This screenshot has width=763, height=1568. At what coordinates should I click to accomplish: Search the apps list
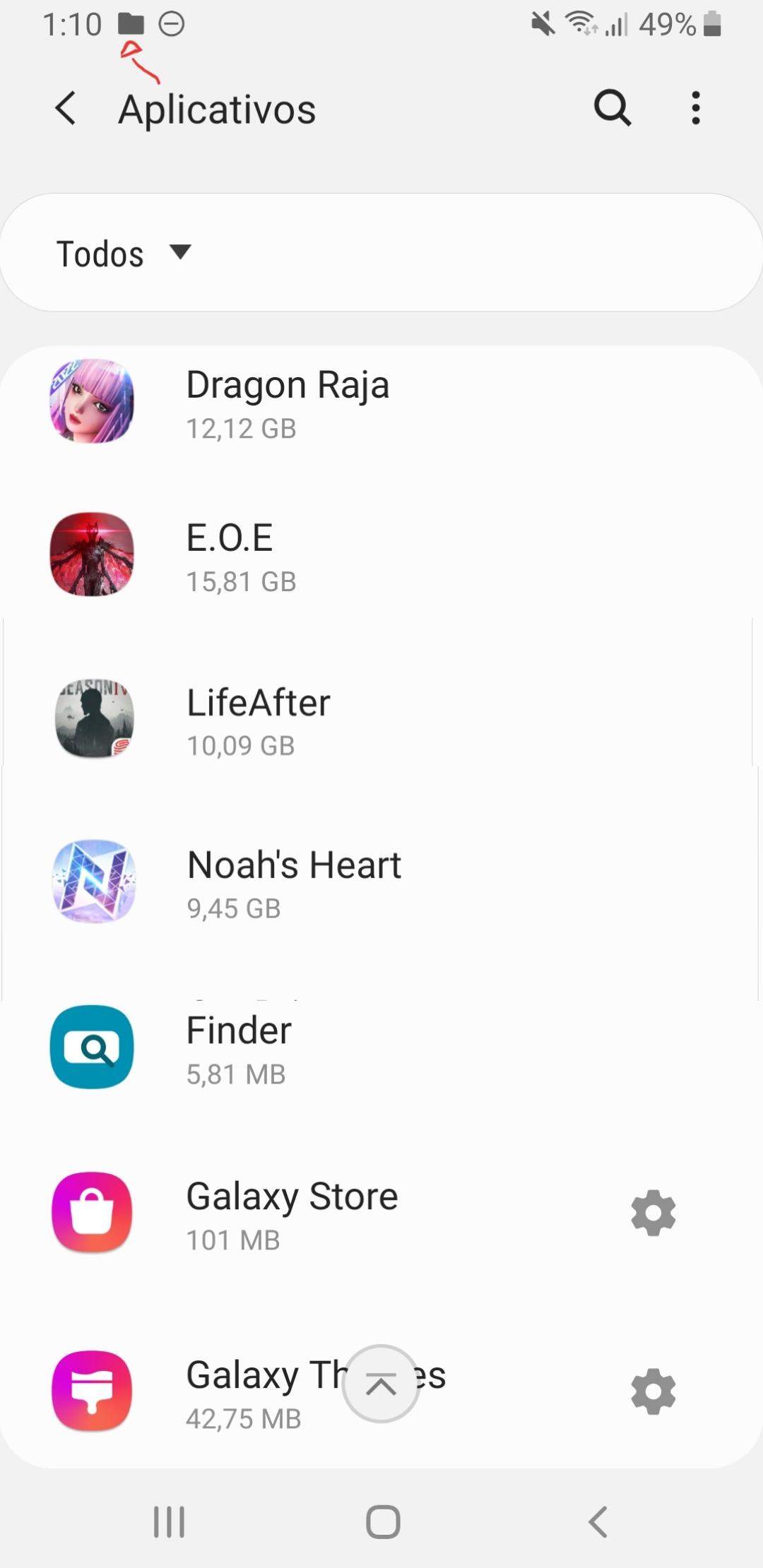click(x=612, y=108)
